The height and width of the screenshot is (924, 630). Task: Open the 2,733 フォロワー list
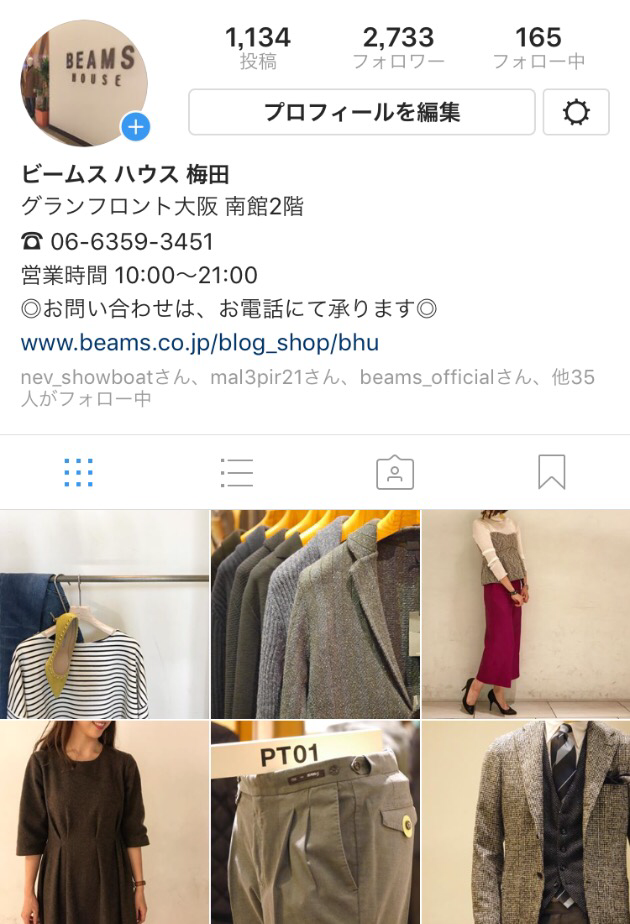click(398, 48)
